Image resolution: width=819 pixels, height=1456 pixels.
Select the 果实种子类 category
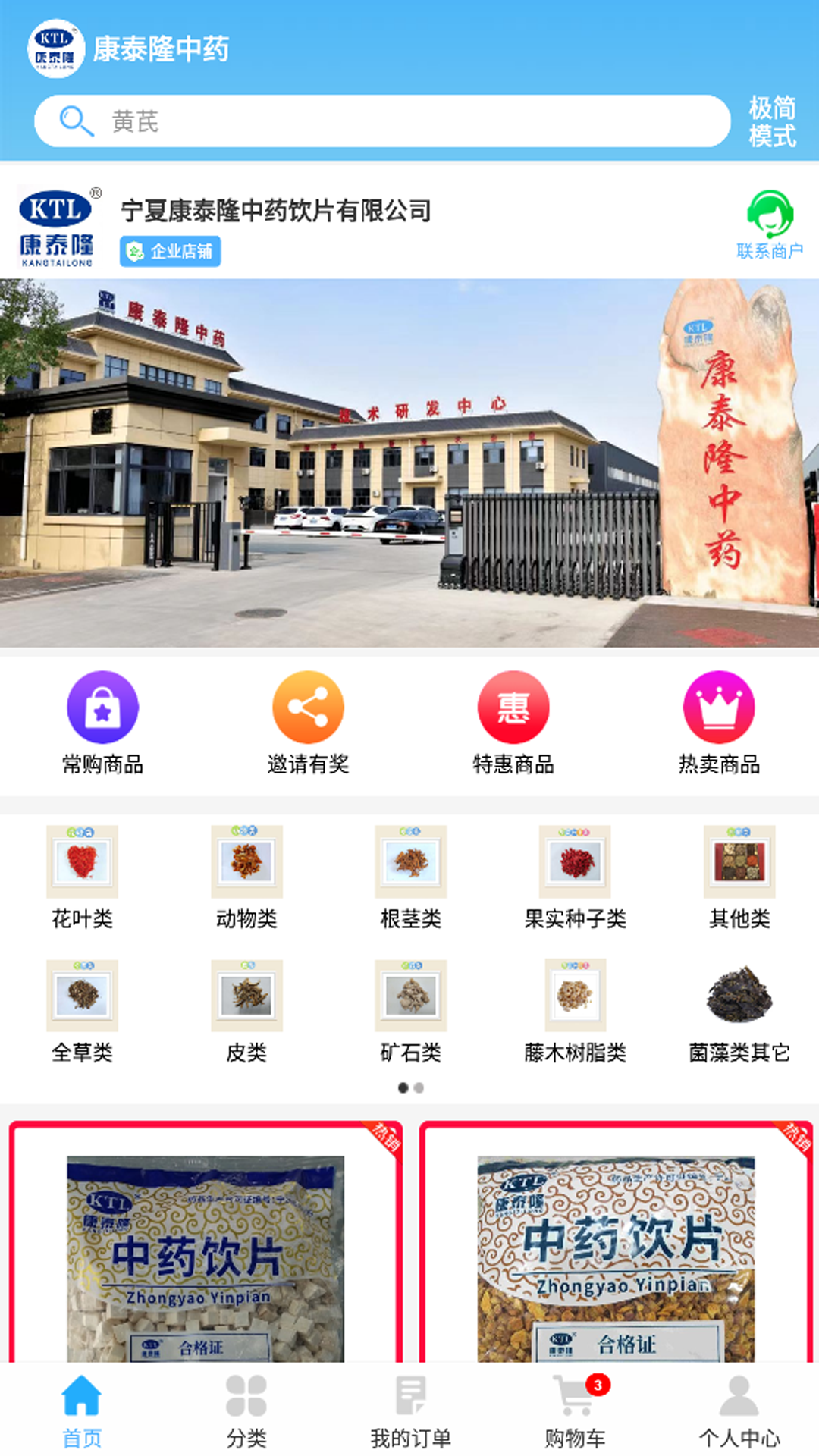pyautogui.click(x=575, y=877)
